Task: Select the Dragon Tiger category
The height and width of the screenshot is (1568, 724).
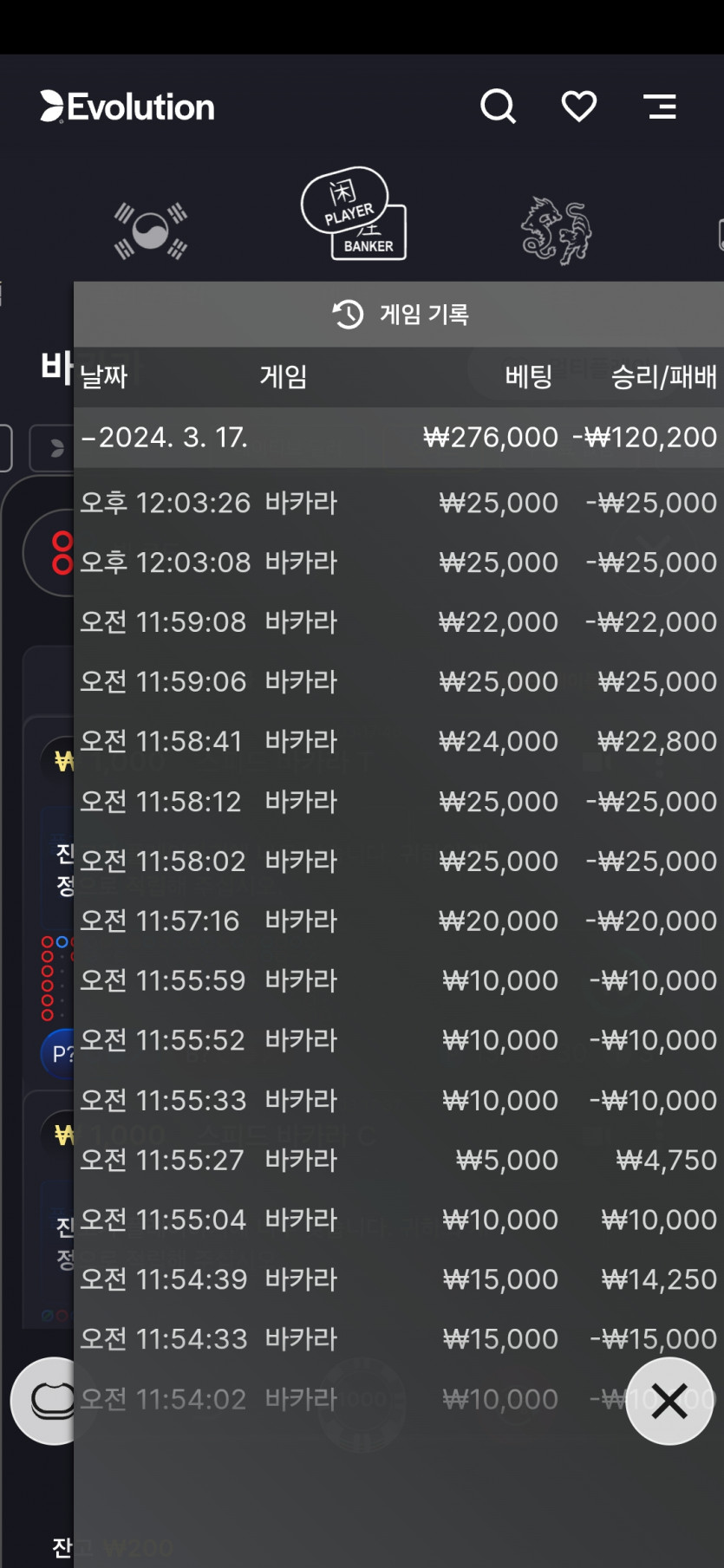Action: tap(557, 231)
